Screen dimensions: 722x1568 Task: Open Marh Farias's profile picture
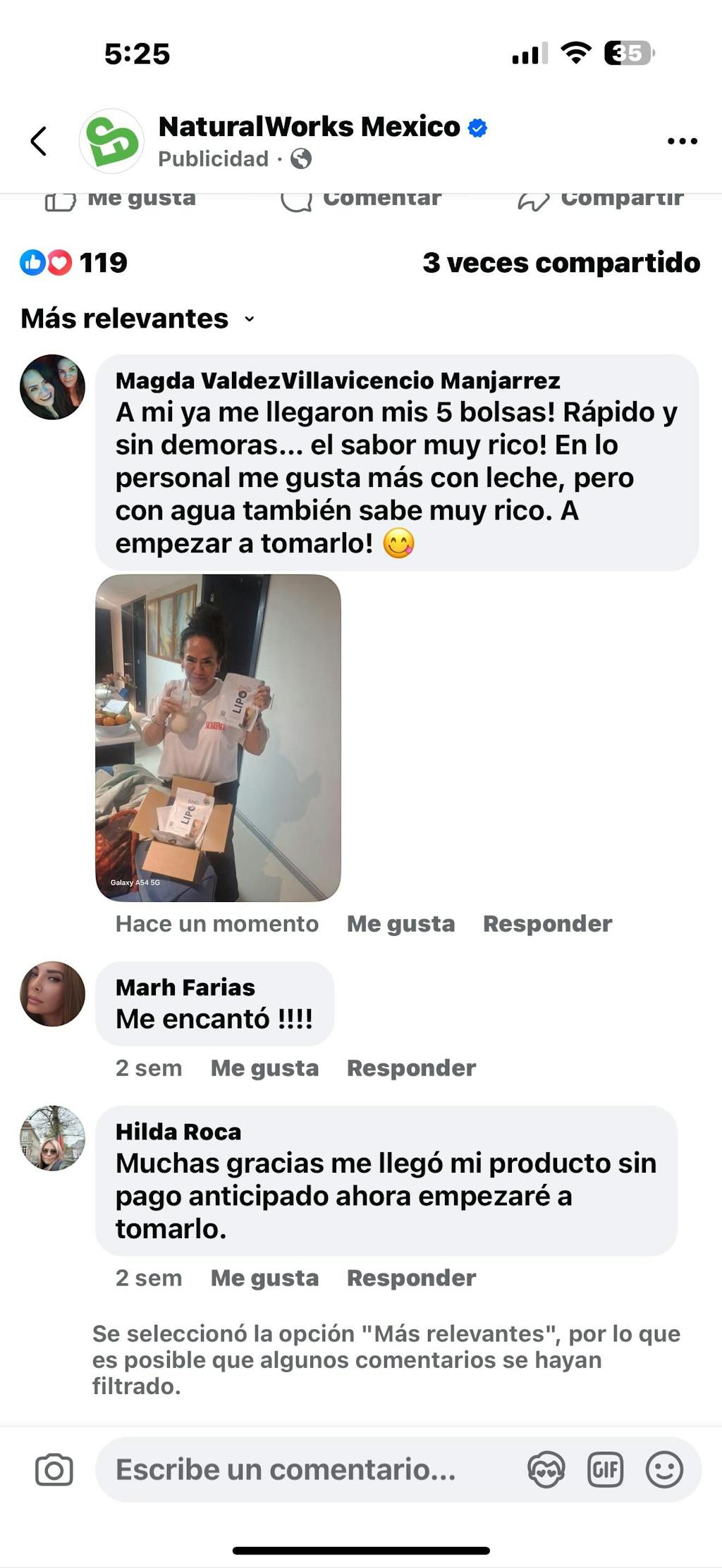coord(52,994)
